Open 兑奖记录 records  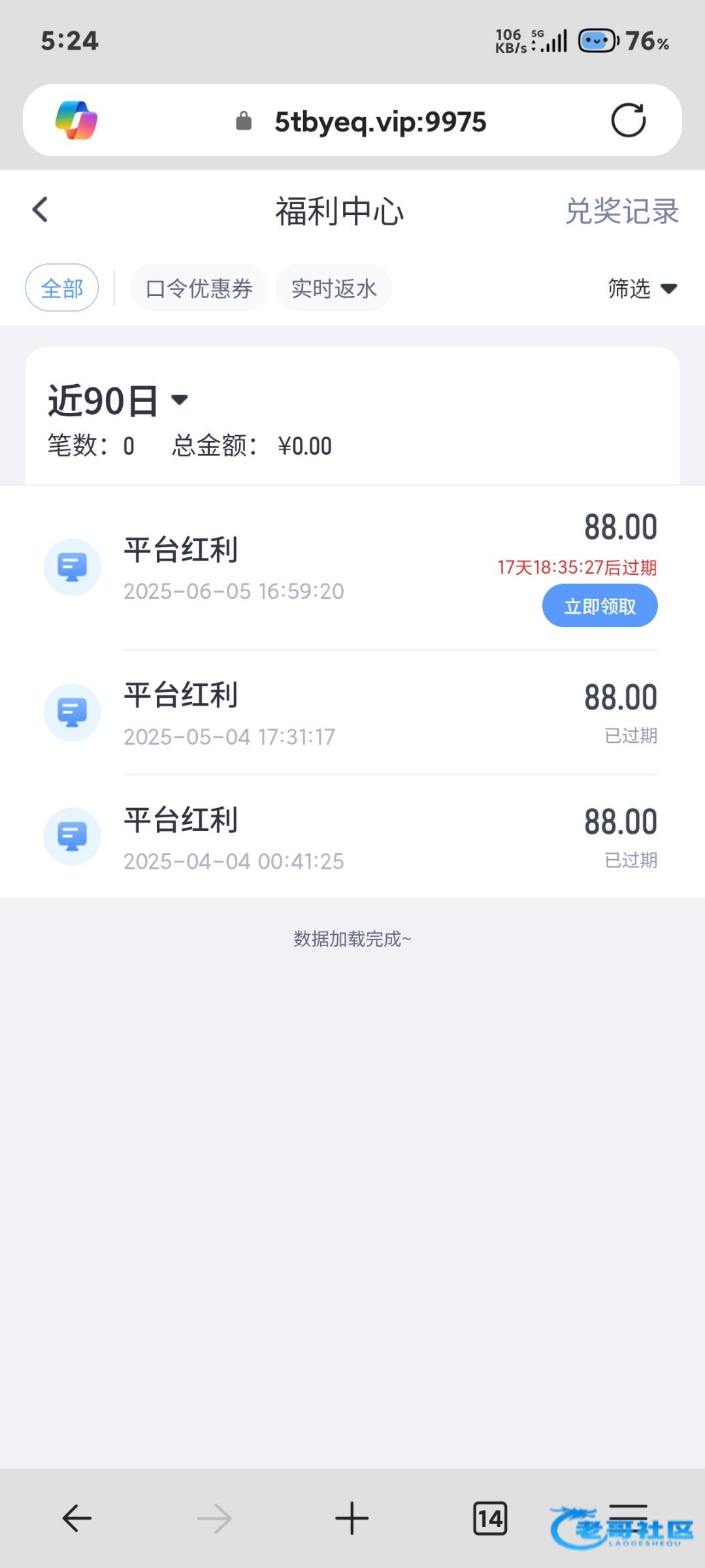click(621, 211)
